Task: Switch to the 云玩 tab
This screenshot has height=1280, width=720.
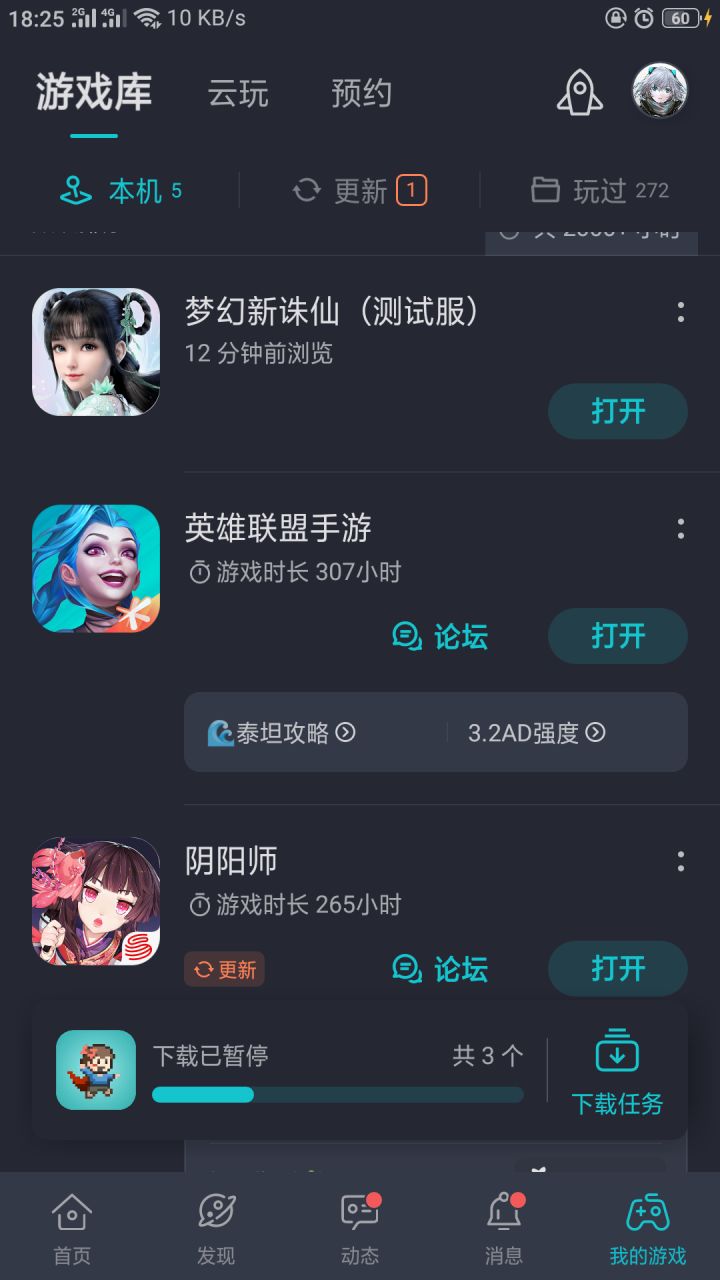Action: click(x=237, y=92)
